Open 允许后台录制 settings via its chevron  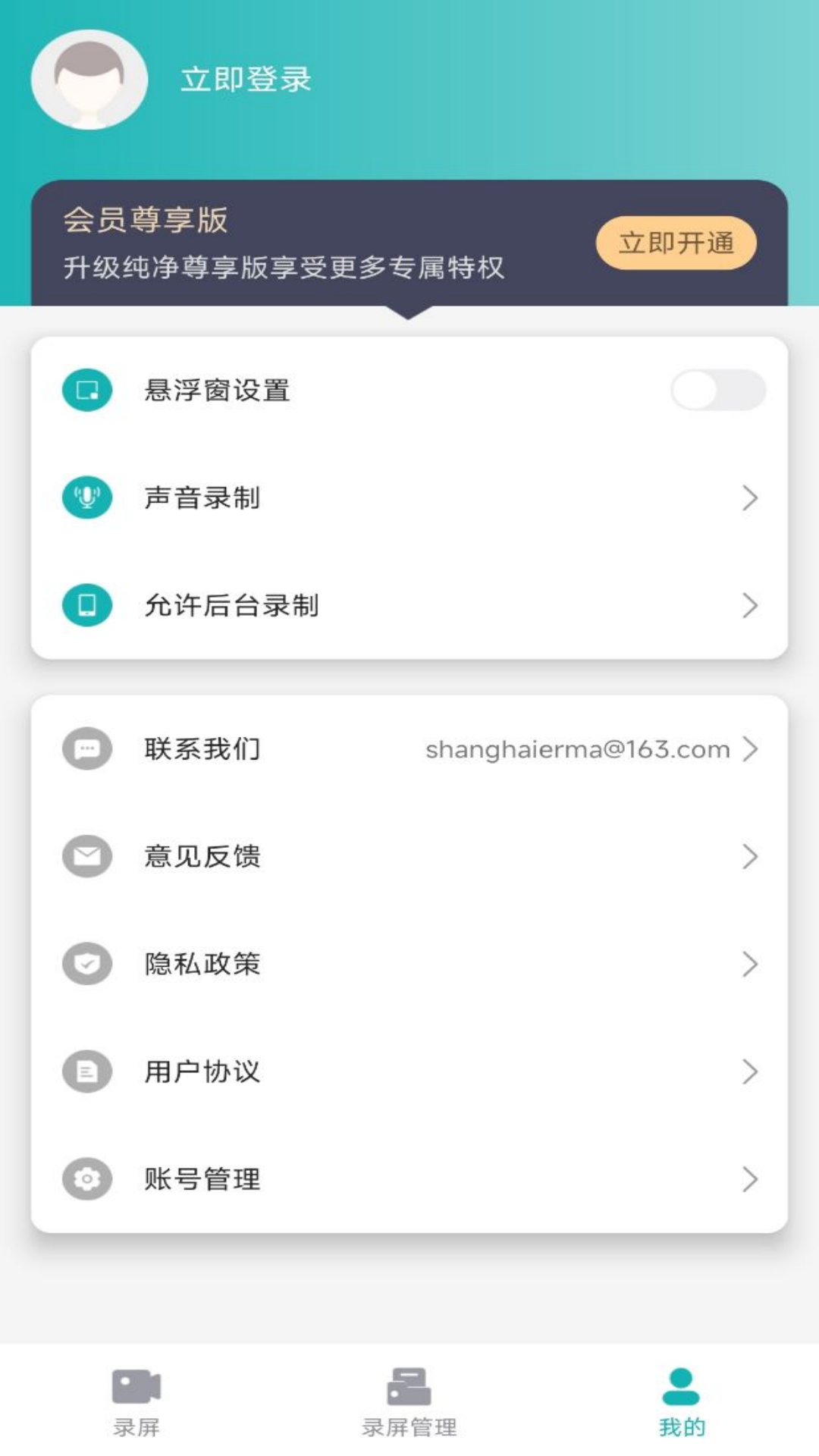click(x=752, y=606)
